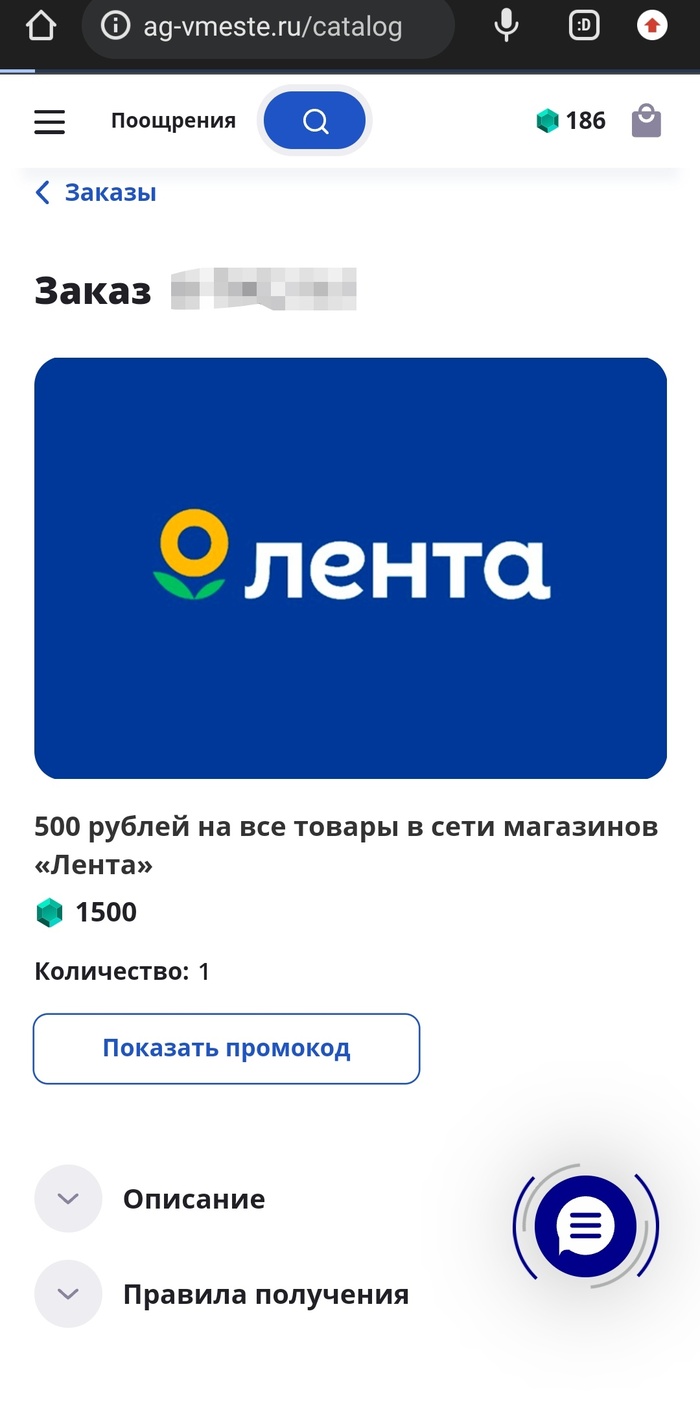Tap the blue search button

315,121
